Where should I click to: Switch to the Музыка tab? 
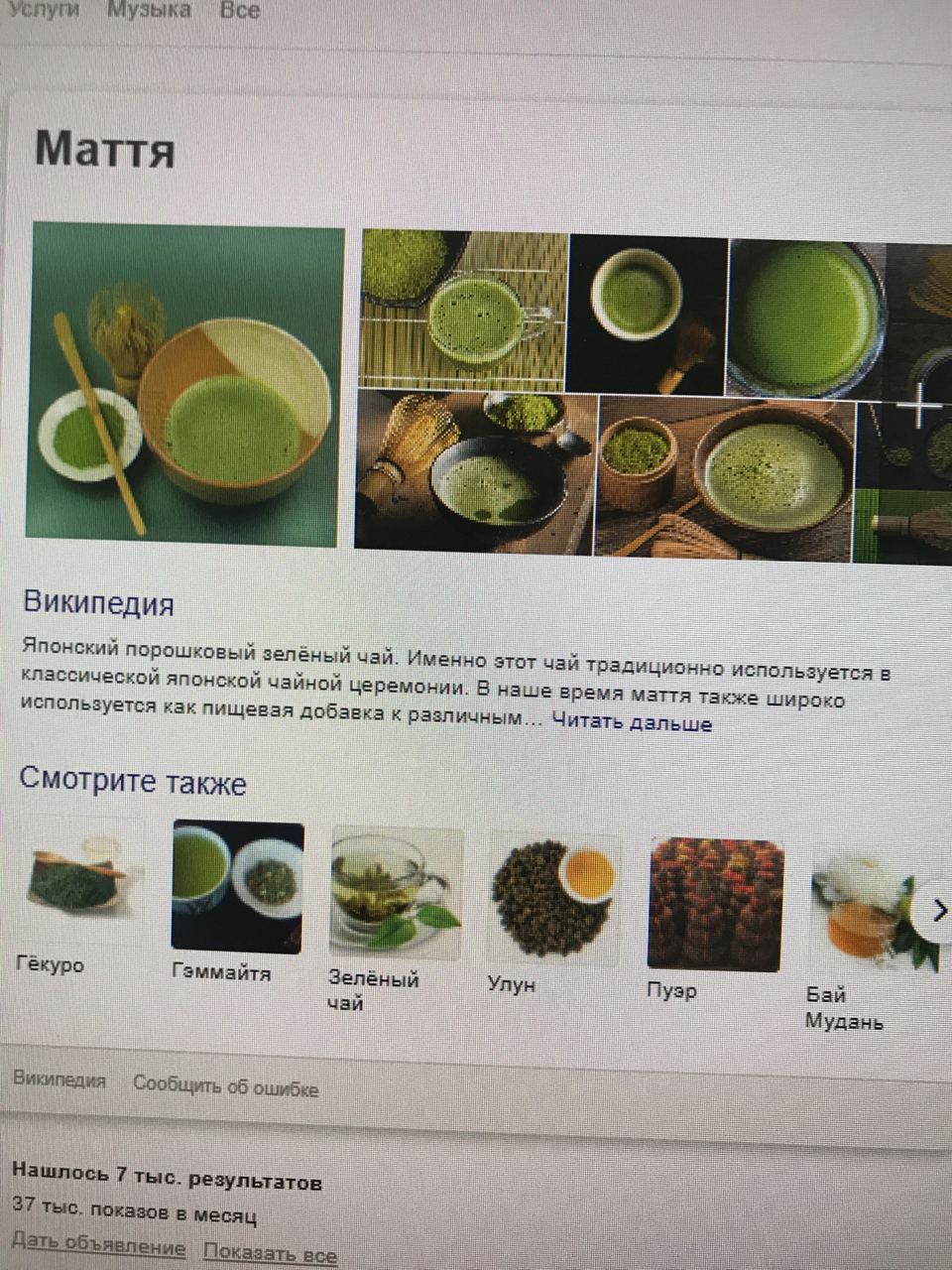(x=149, y=11)
